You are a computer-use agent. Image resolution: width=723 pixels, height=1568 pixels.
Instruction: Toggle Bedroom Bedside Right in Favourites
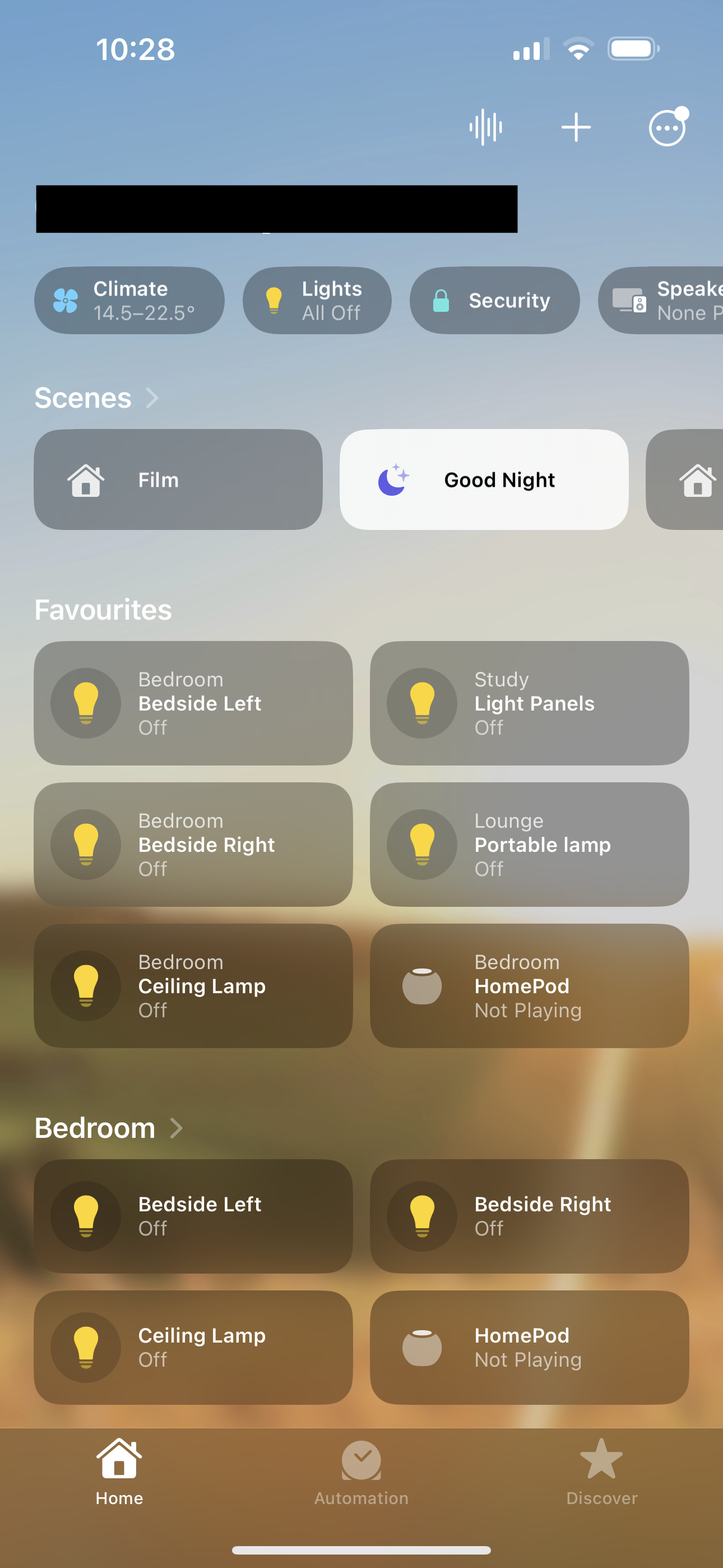pyautogui.click(x=86, y=844)
